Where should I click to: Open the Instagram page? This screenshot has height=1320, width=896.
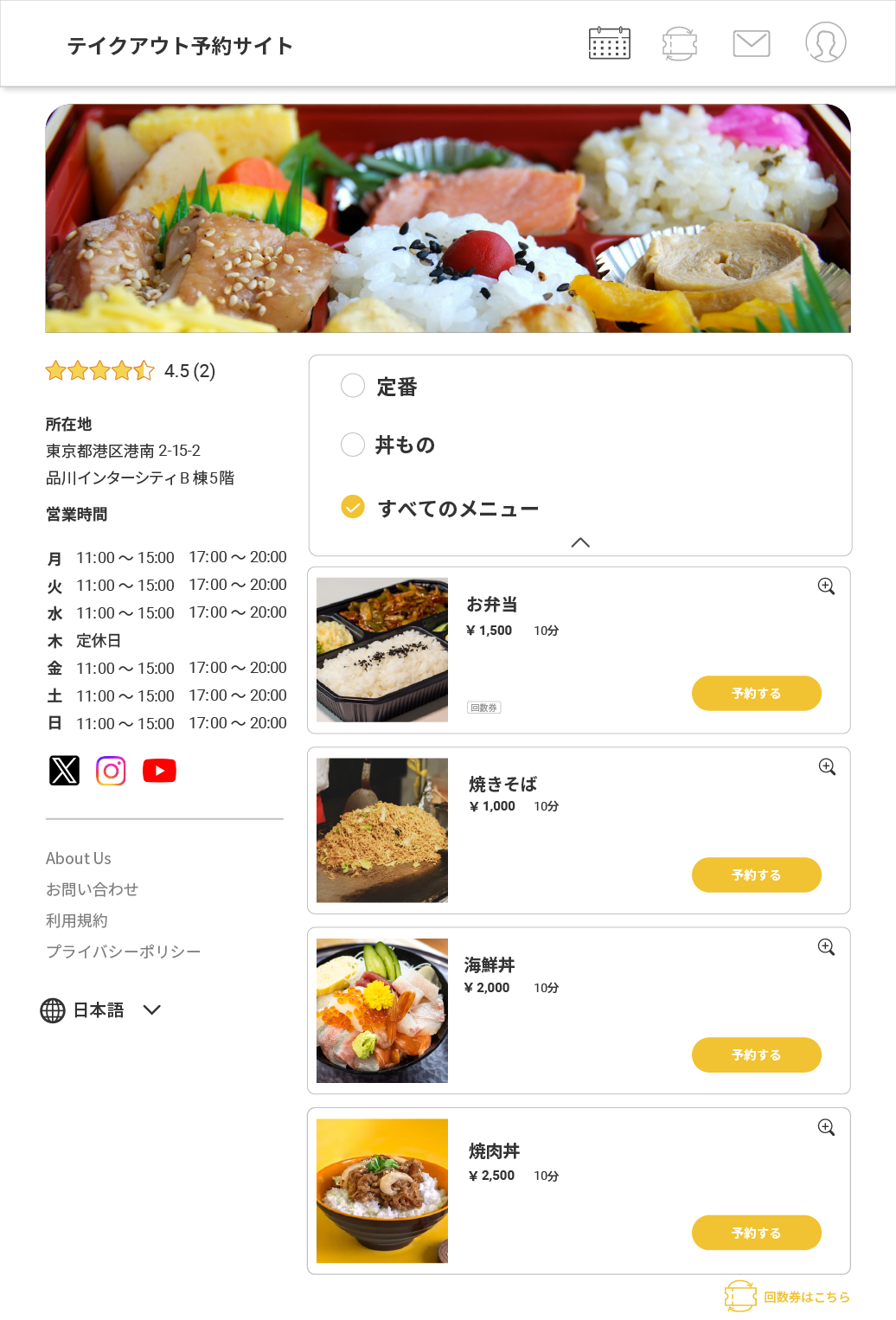[x=111, y=771]
